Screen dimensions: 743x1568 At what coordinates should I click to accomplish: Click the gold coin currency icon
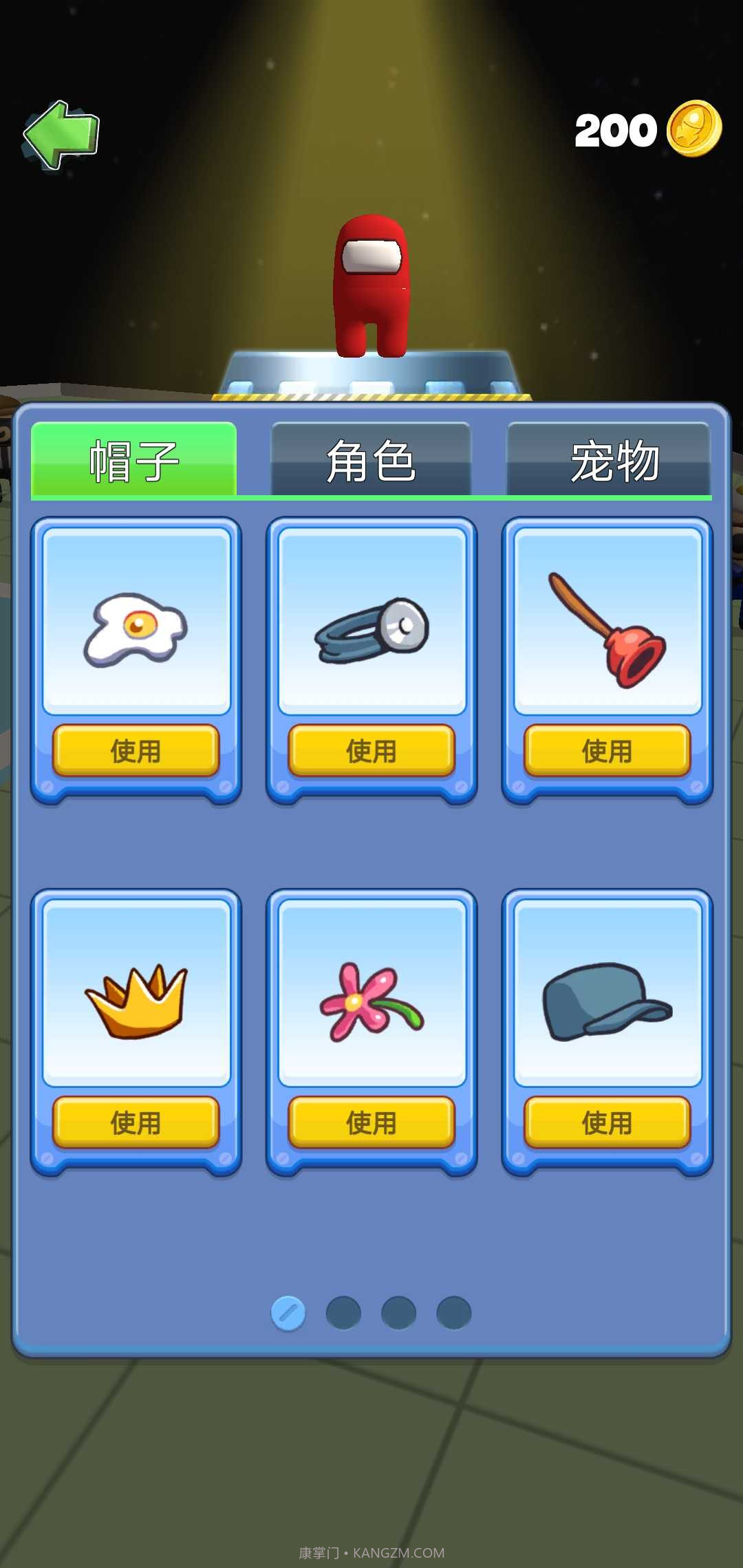(694, 129)
